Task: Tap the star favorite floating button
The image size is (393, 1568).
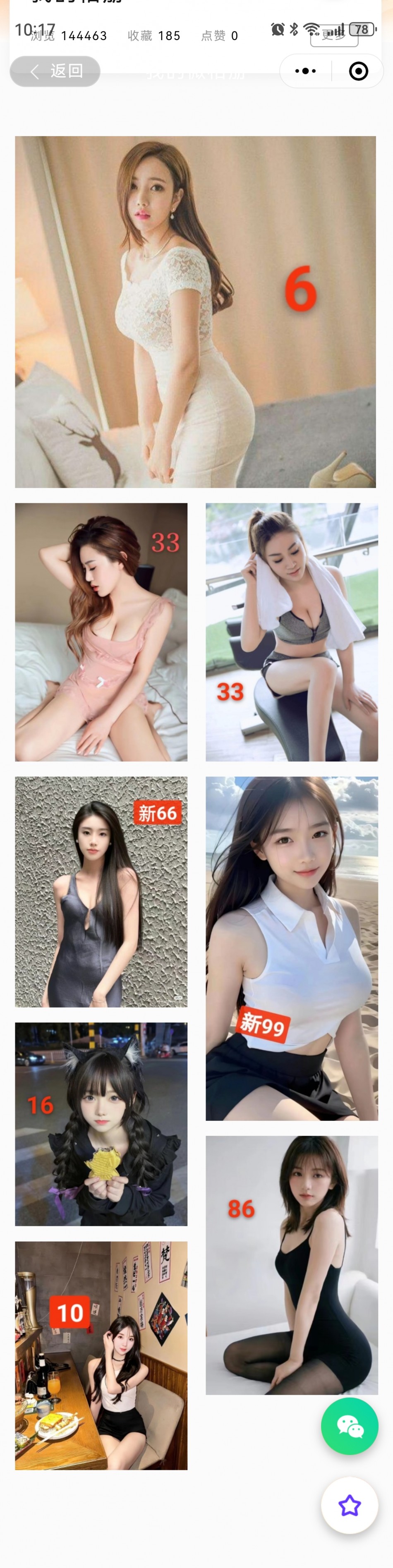Action: 349,1505
